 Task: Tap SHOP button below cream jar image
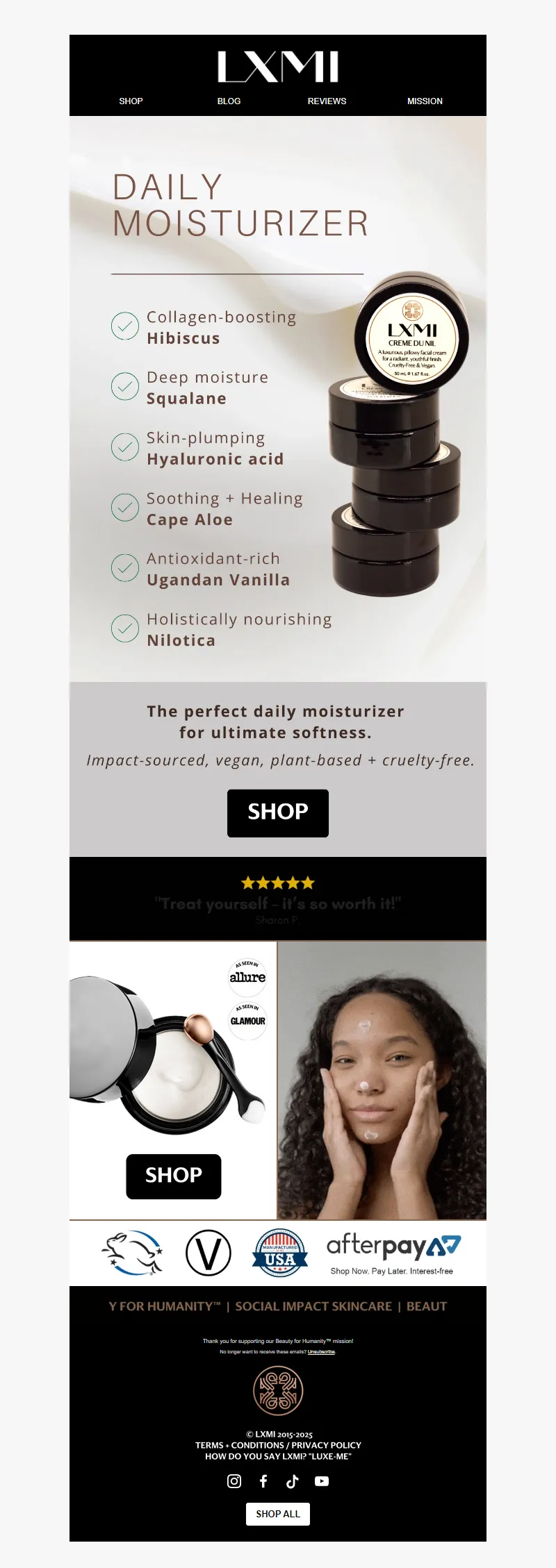pos(173,1176)
